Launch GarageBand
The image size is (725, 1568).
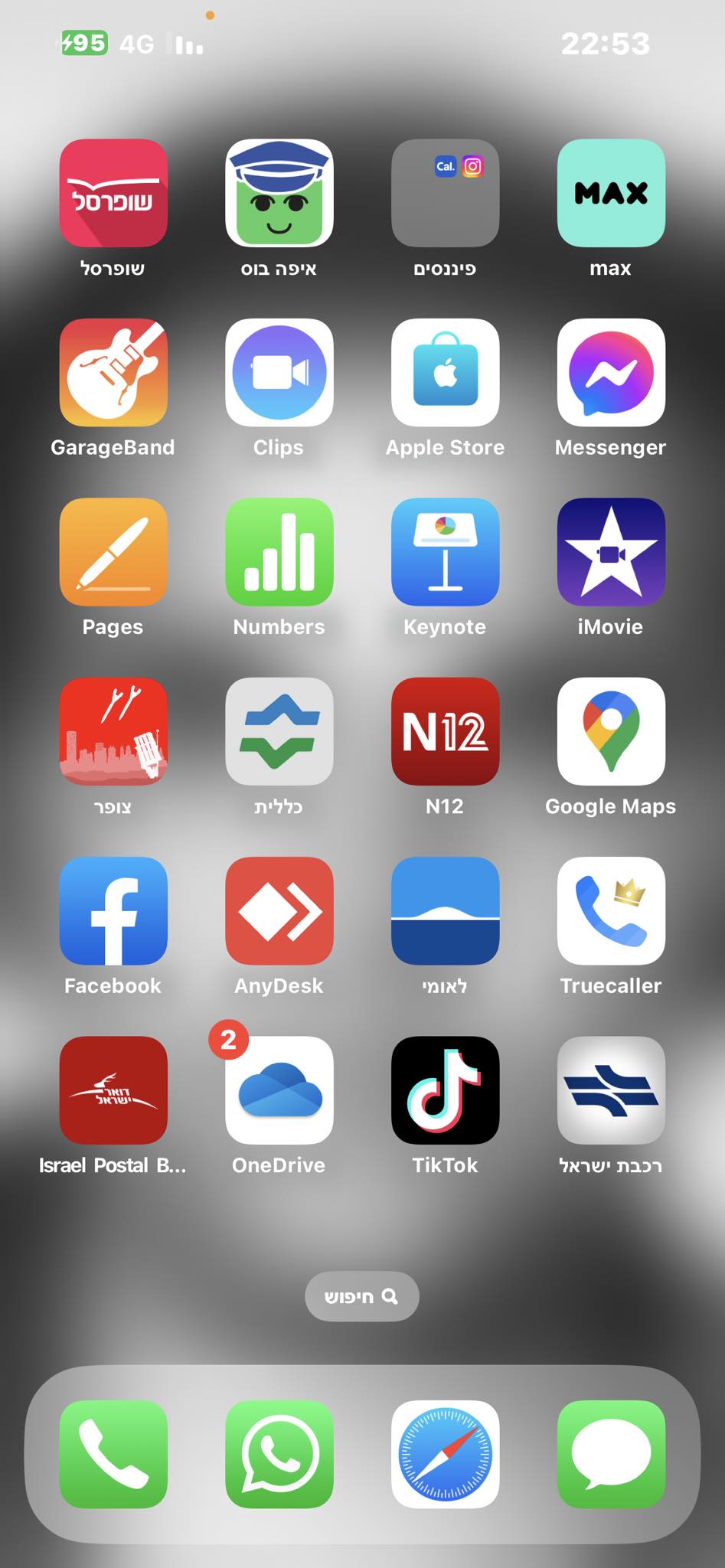click(113, 373)
